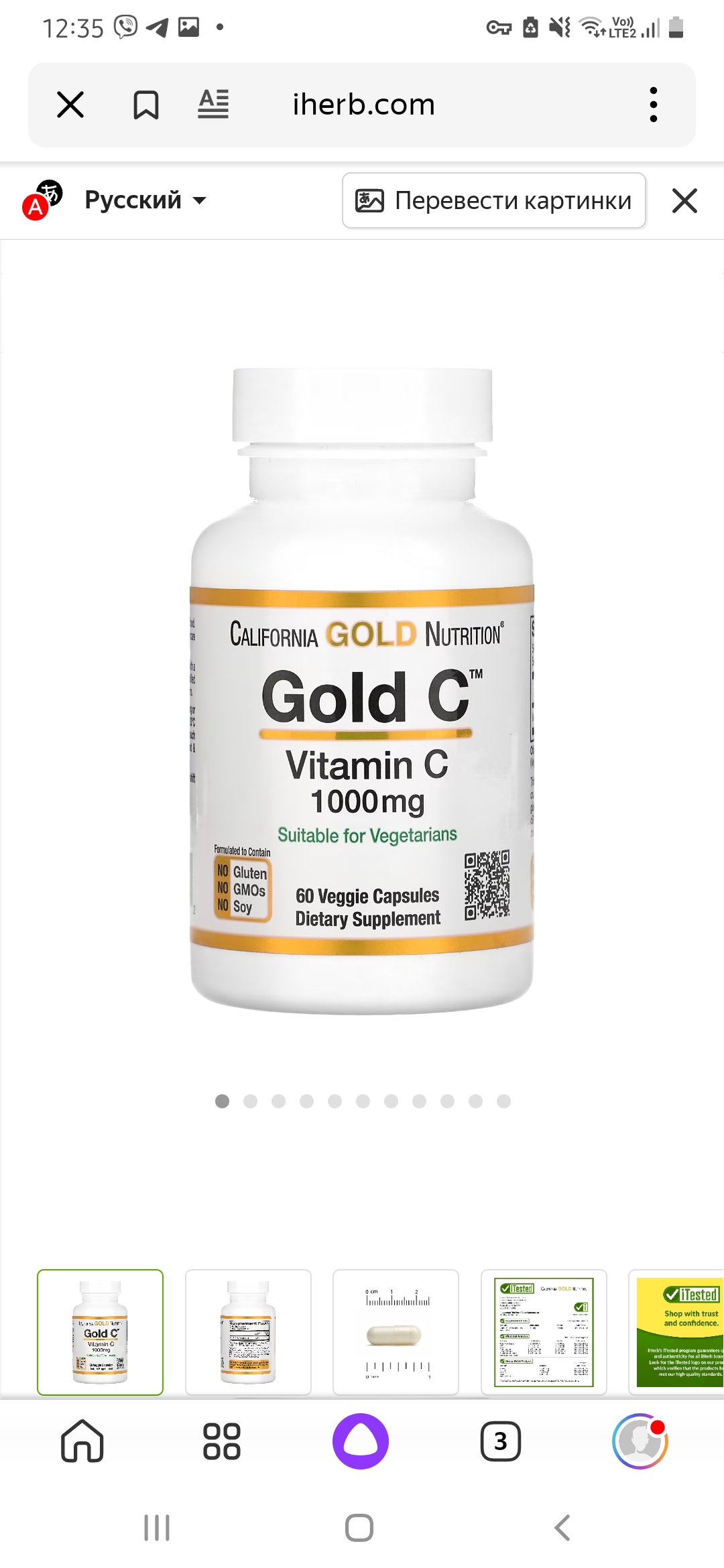Open reader mode icon
Image resolution: width=724 pixels, height=1568 pixels.
[213, 105]
